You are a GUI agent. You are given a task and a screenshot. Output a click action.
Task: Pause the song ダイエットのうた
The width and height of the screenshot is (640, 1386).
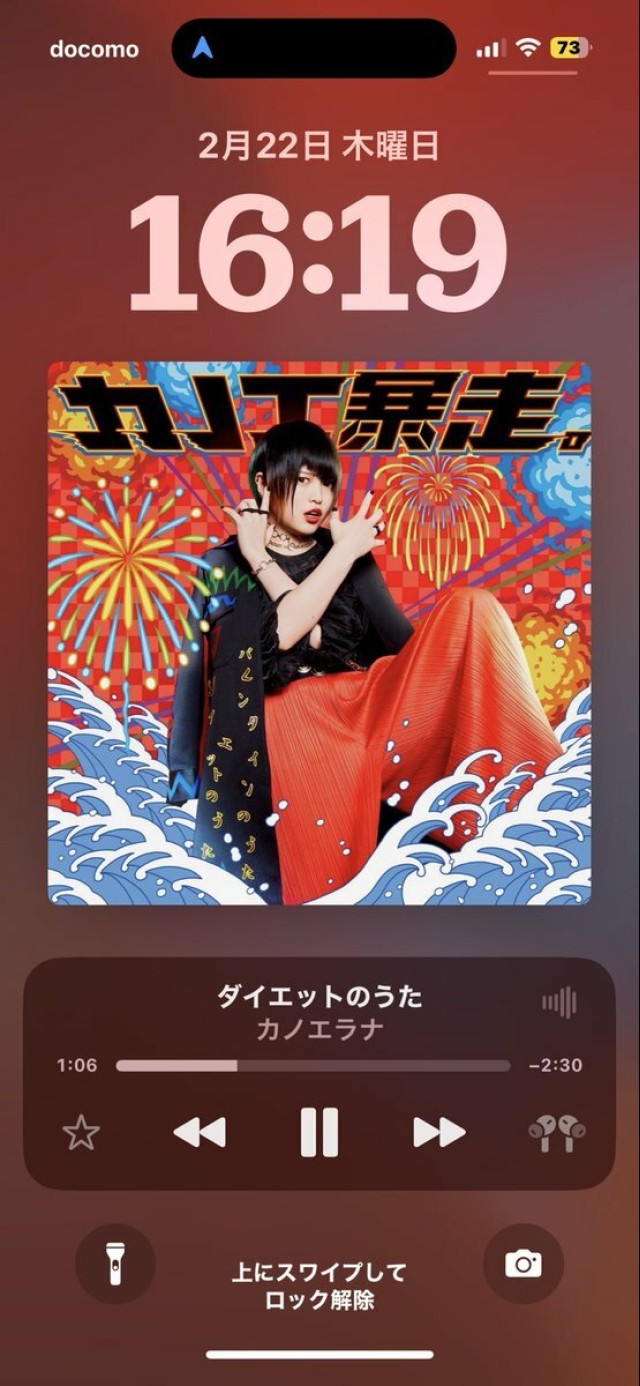point(319,1132)
